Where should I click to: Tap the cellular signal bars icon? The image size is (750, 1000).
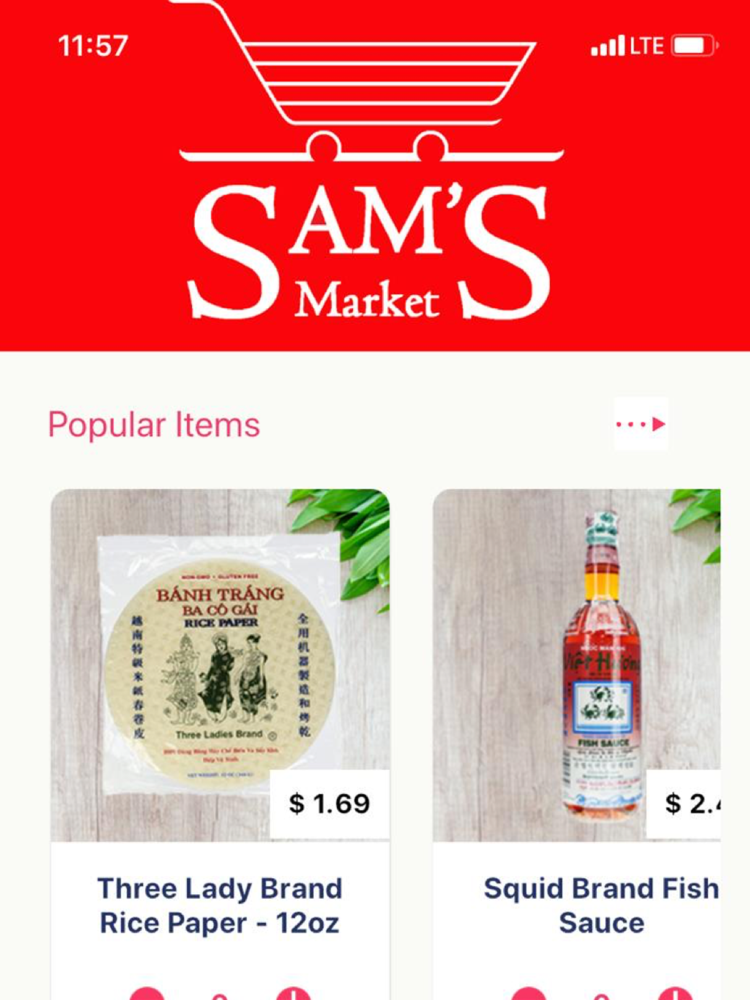609,45
